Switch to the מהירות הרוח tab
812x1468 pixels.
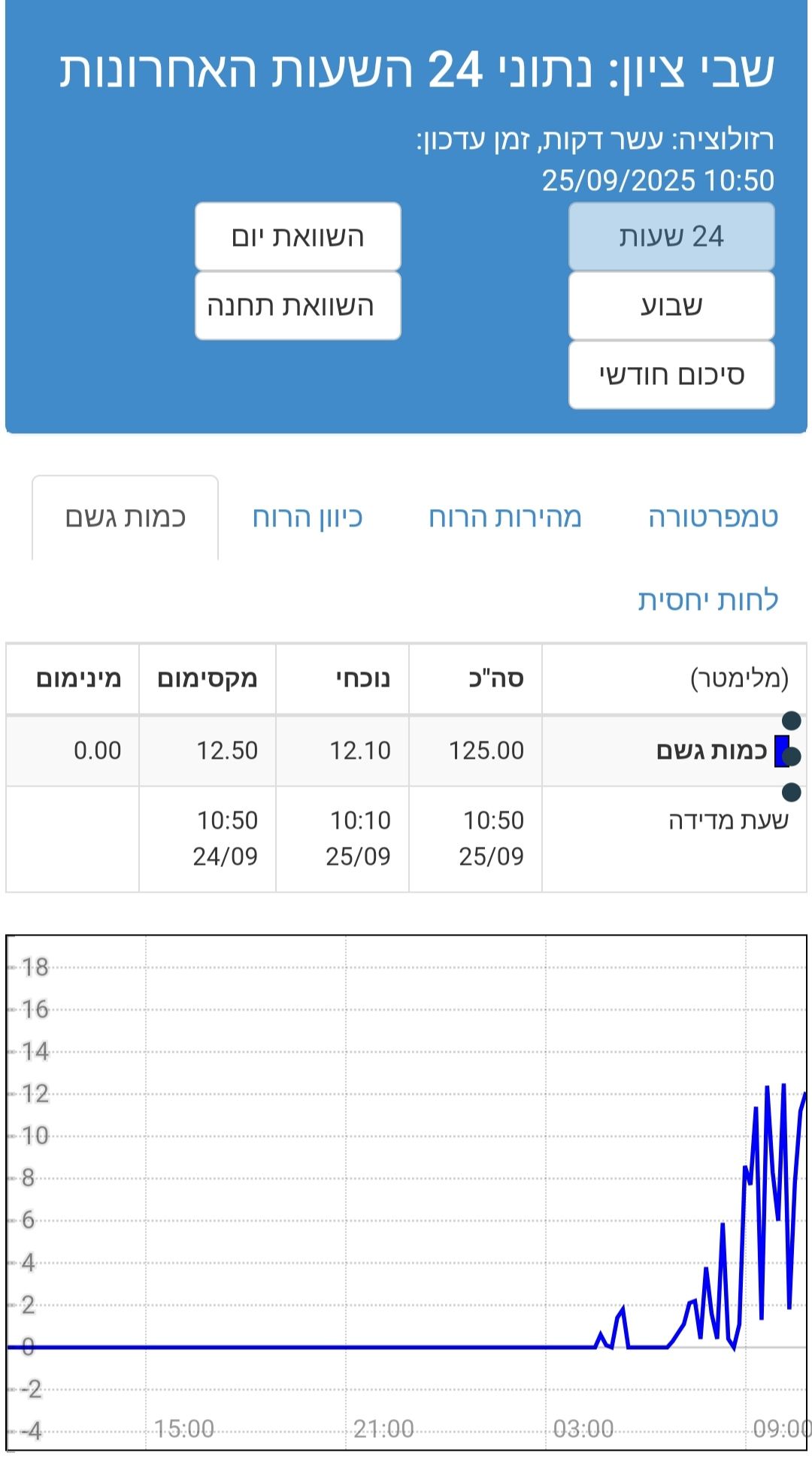pyautogui.click(x=504, y=517)
